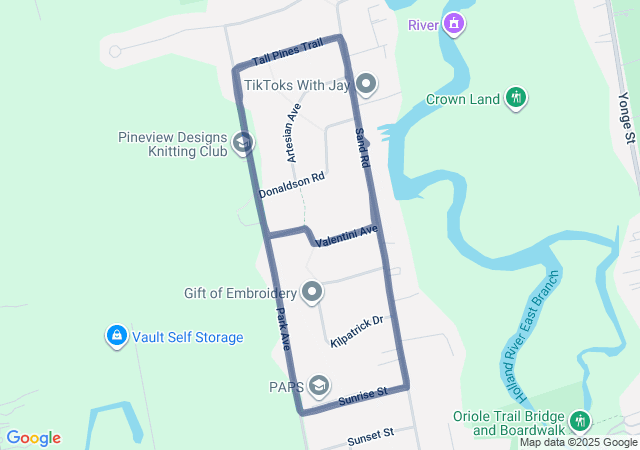
Task: Tap the TikToks With Jay pin
Action: pyautogui.click(x=366, y=85)
